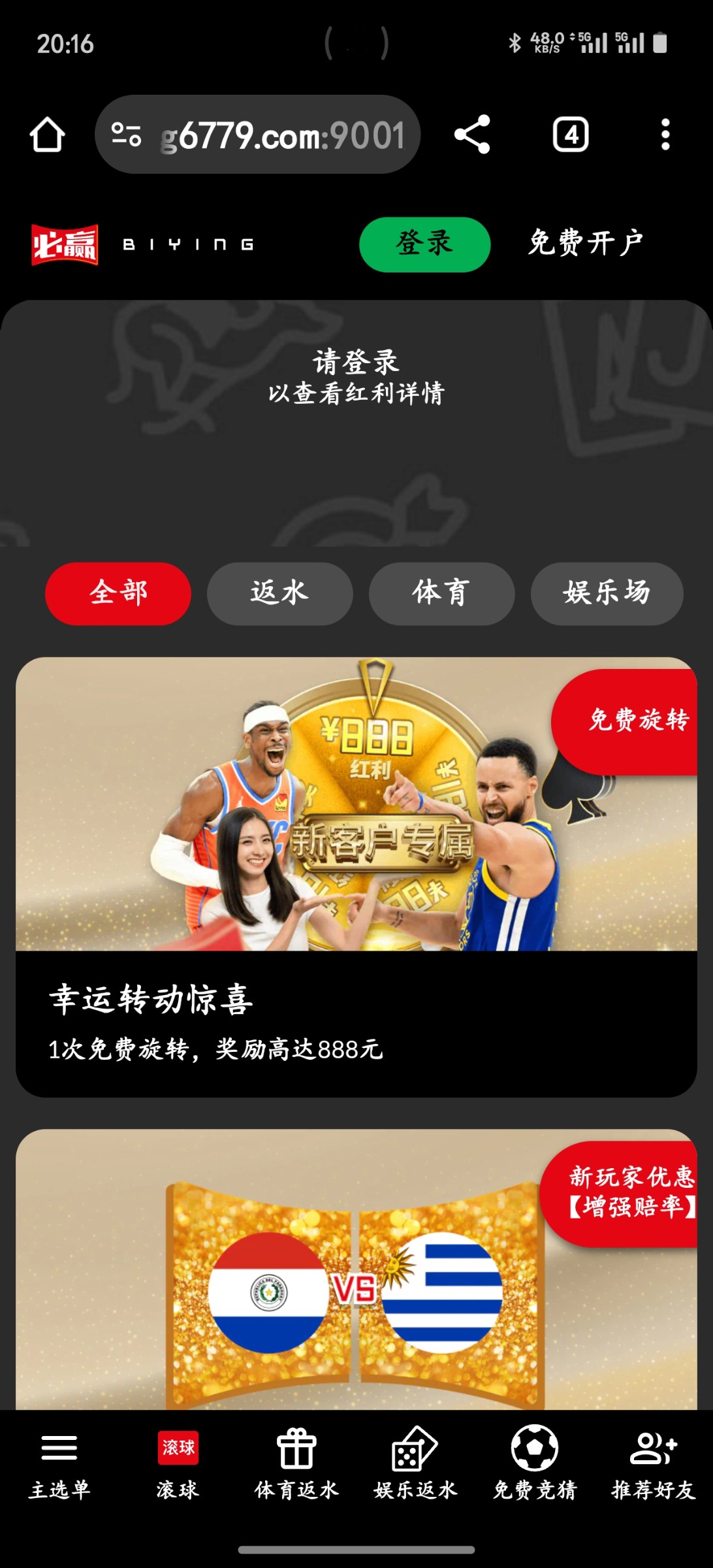Tap the green 登录 button

pos(424,244)
